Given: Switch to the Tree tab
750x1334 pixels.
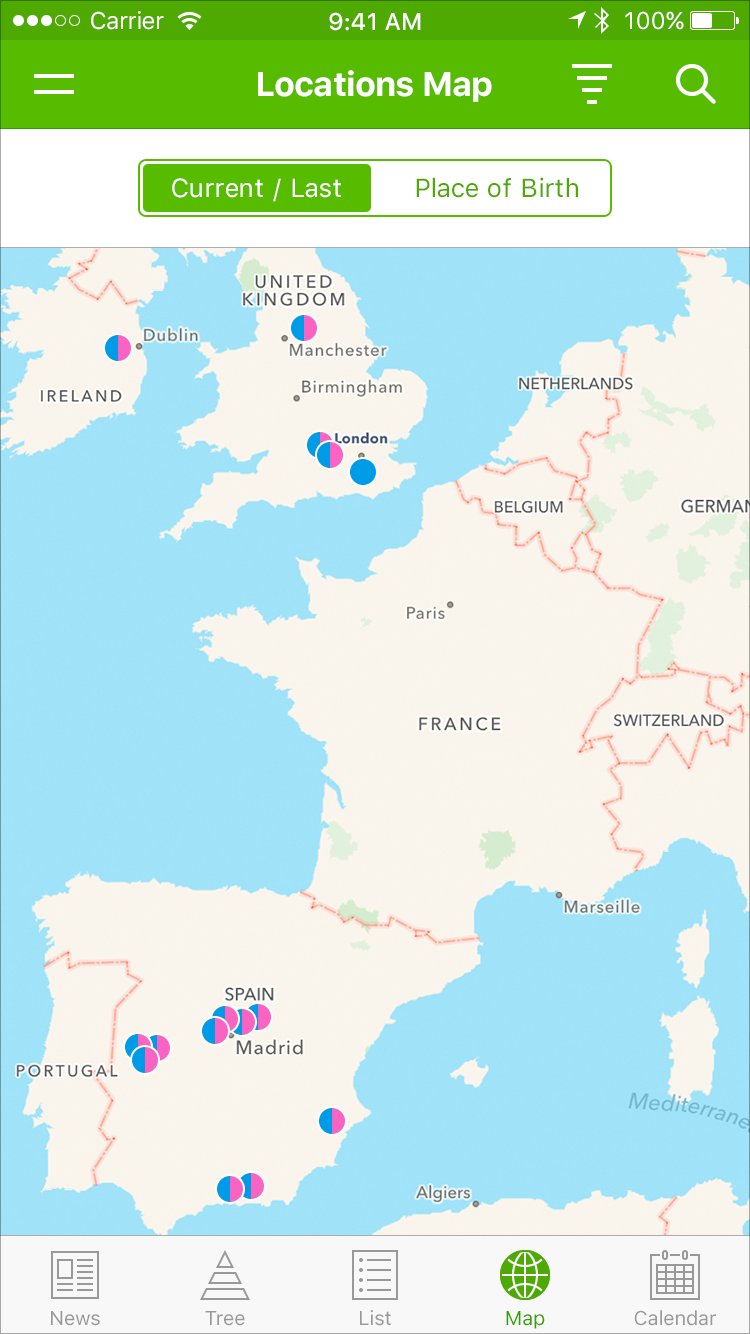Looking at the screenshot, I should tap(225, 1289).
